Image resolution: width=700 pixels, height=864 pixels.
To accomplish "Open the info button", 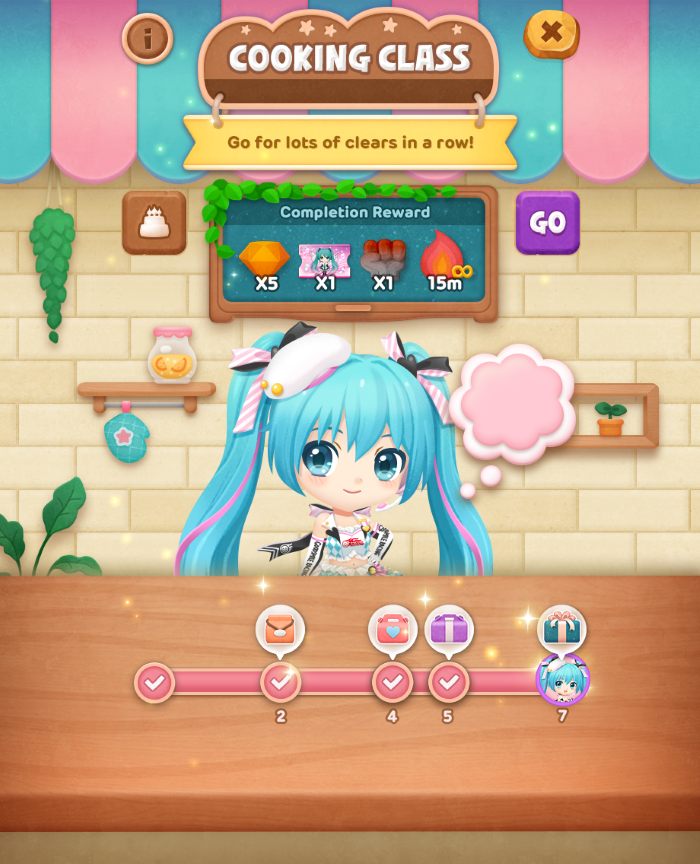I will (x=148, y=39).
